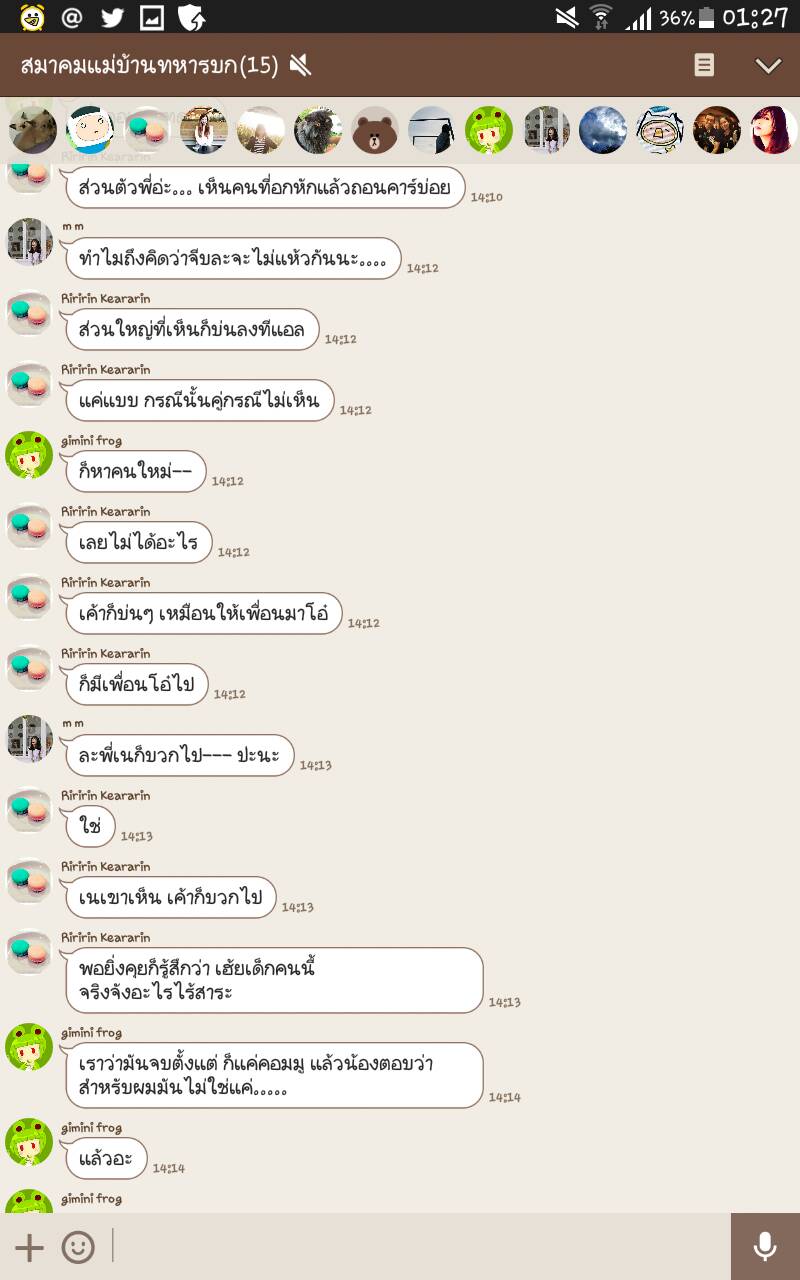Record a voice message with the microphone

765,1247
